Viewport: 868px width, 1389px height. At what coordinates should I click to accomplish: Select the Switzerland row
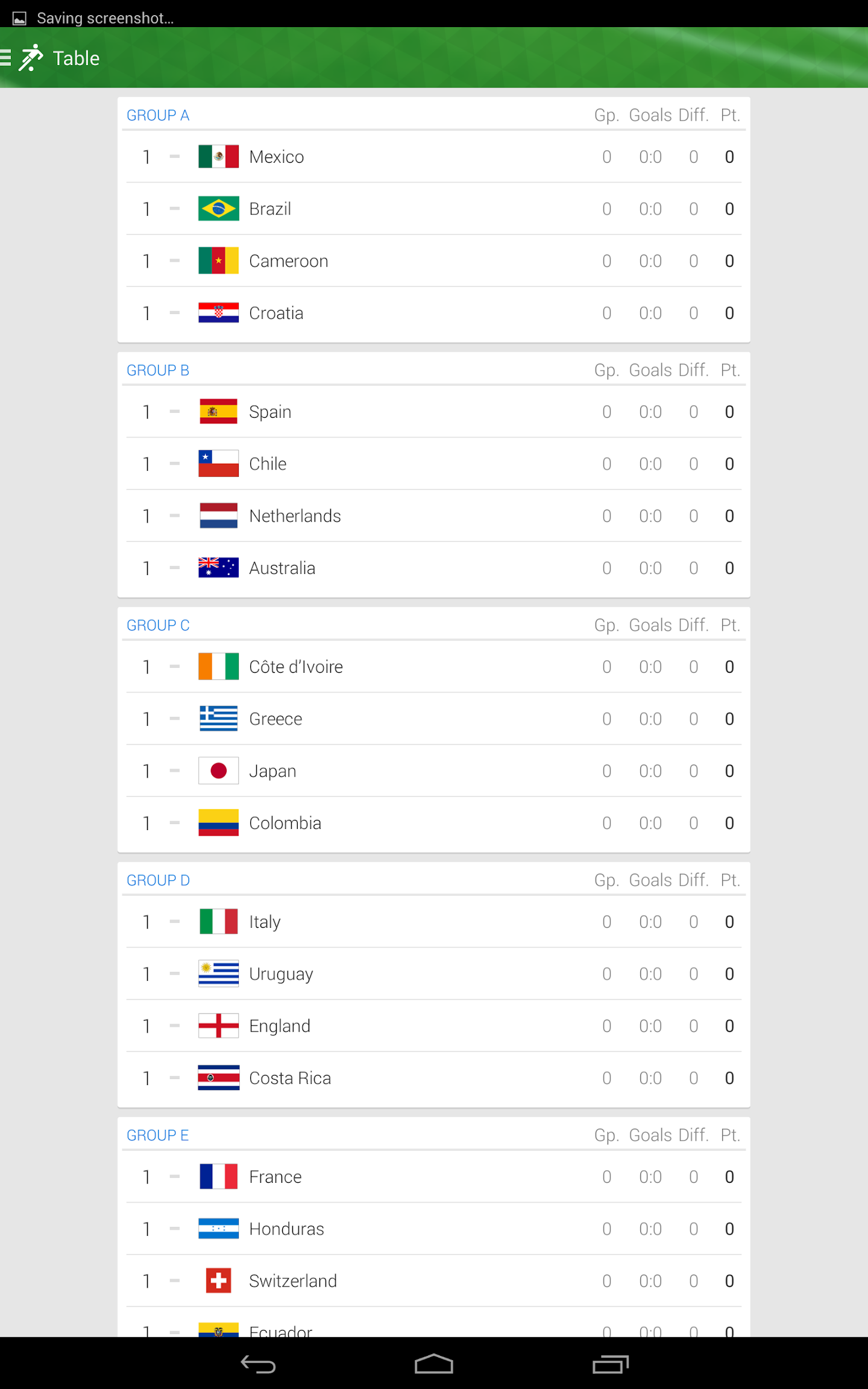433,1281
